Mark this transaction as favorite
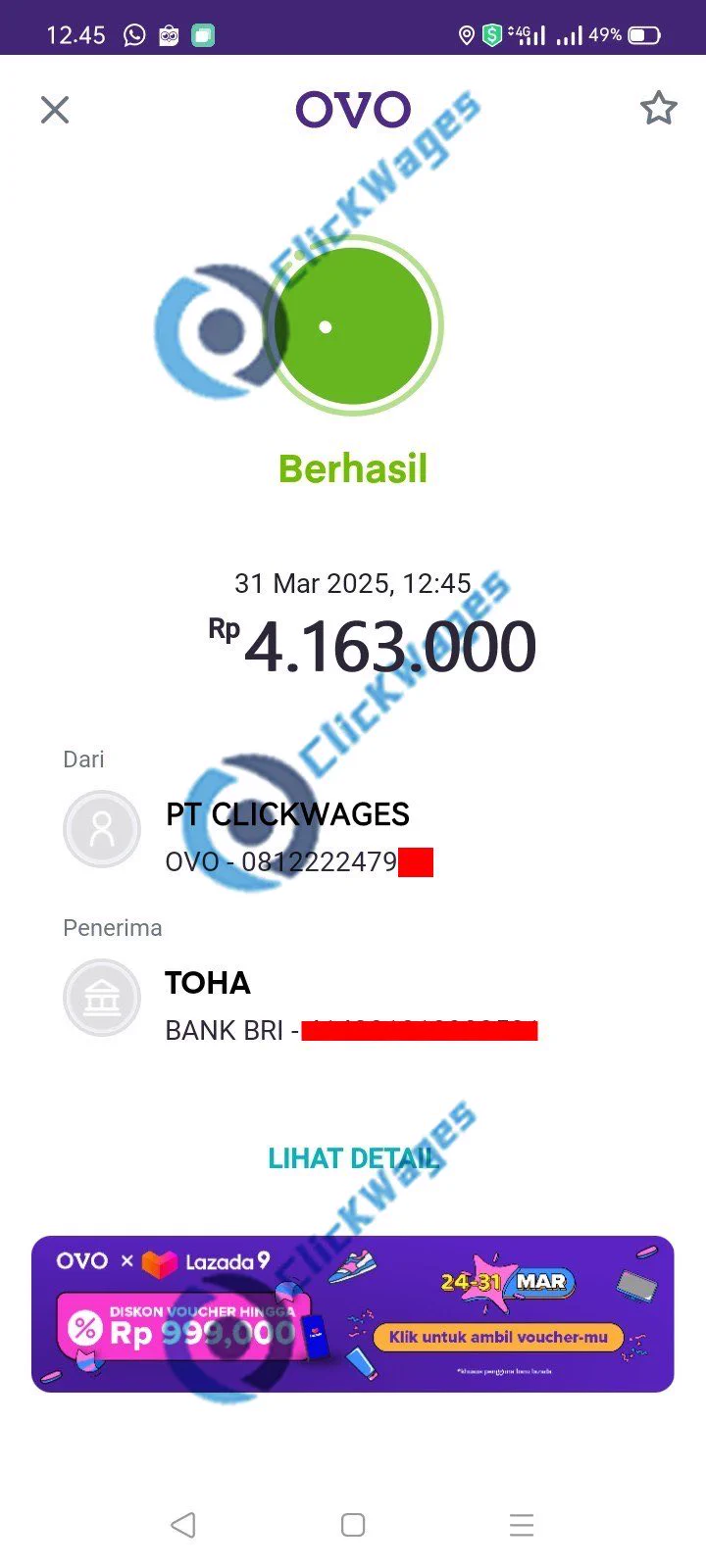This screenshot has width=706, height=1568. point(658,109)
